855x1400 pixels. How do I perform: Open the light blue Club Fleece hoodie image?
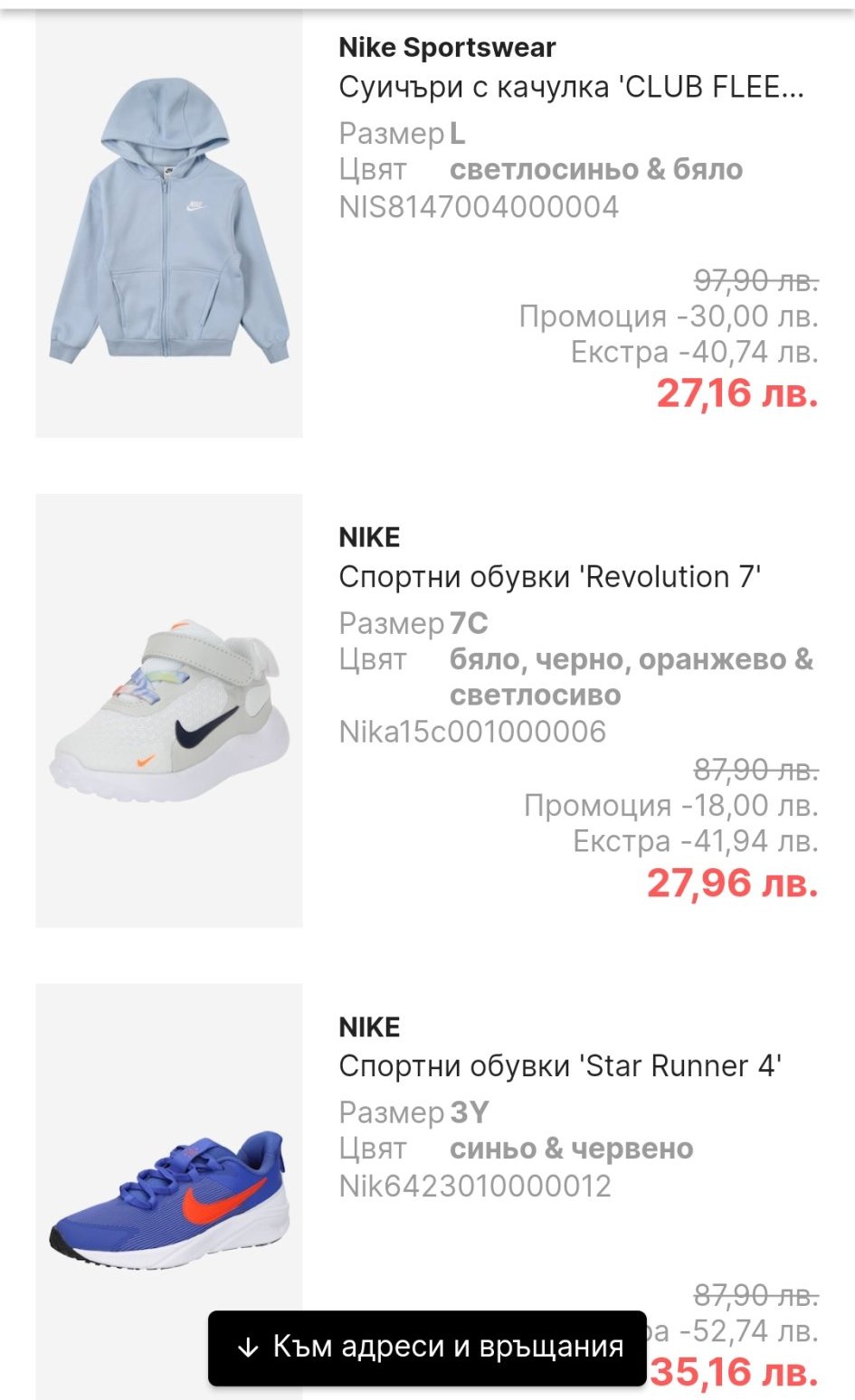169,222
